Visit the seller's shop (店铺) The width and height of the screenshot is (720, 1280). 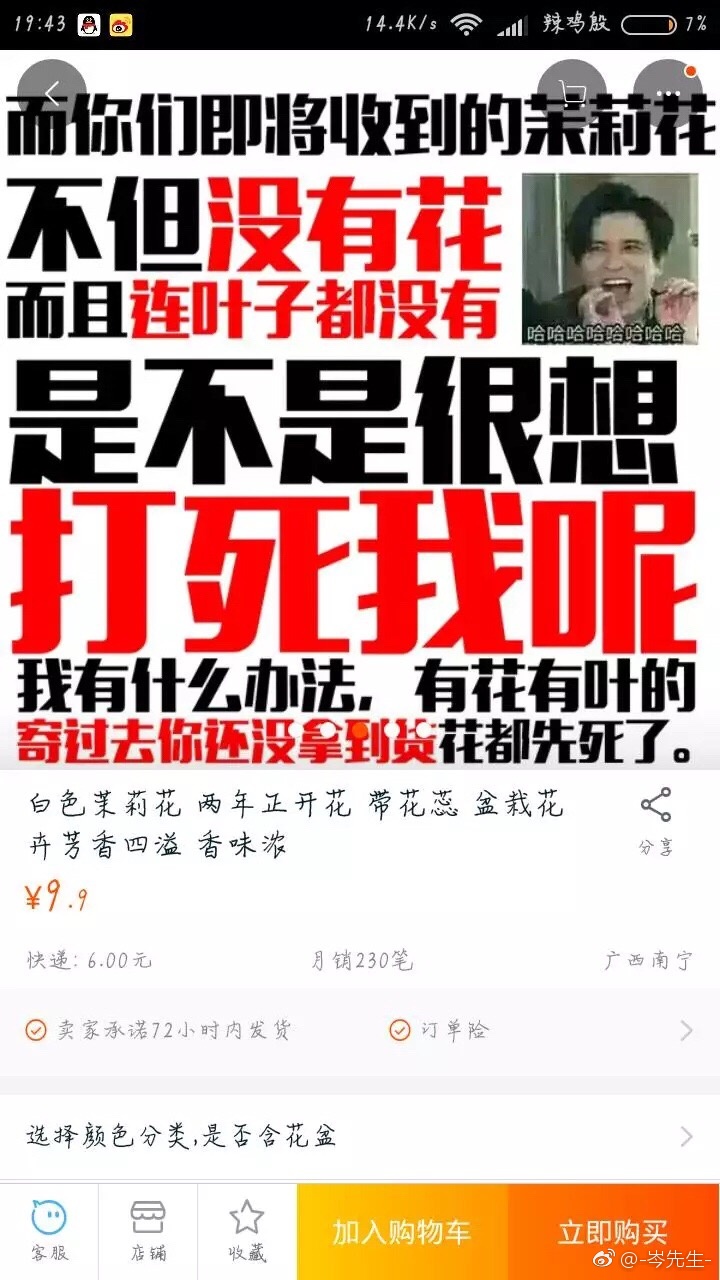point(148,1231)
